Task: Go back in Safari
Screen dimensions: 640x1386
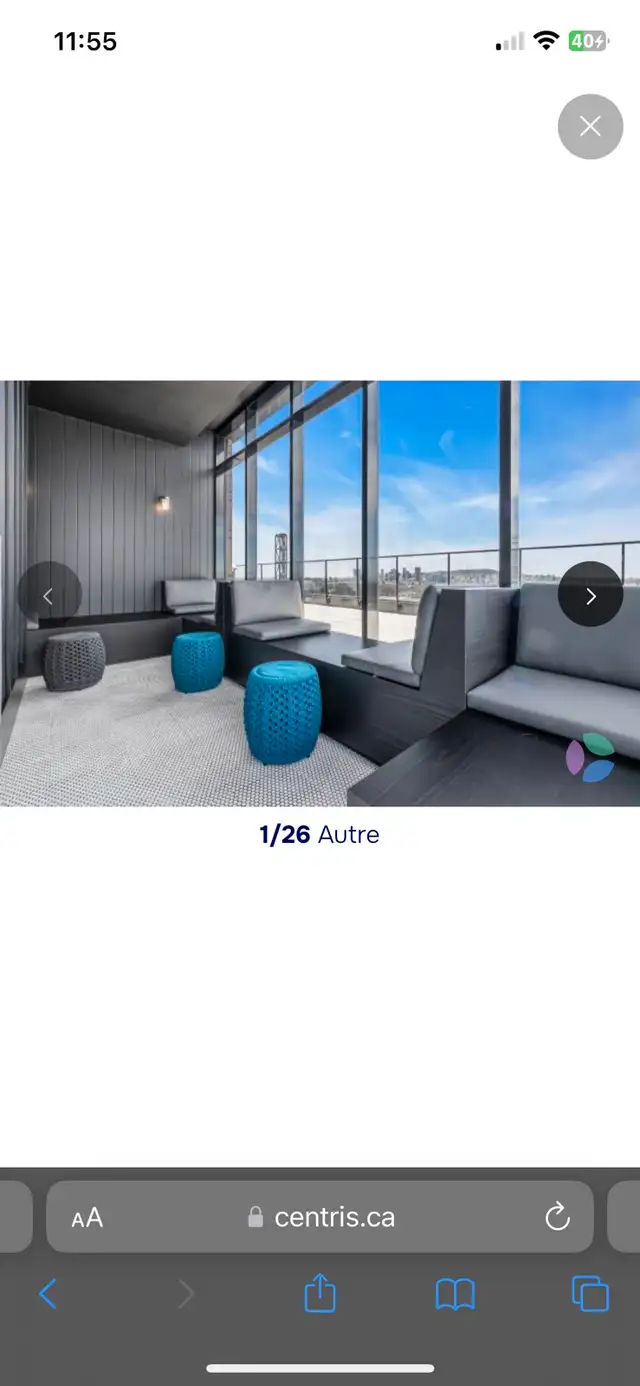Action: tap(48, 1294)
